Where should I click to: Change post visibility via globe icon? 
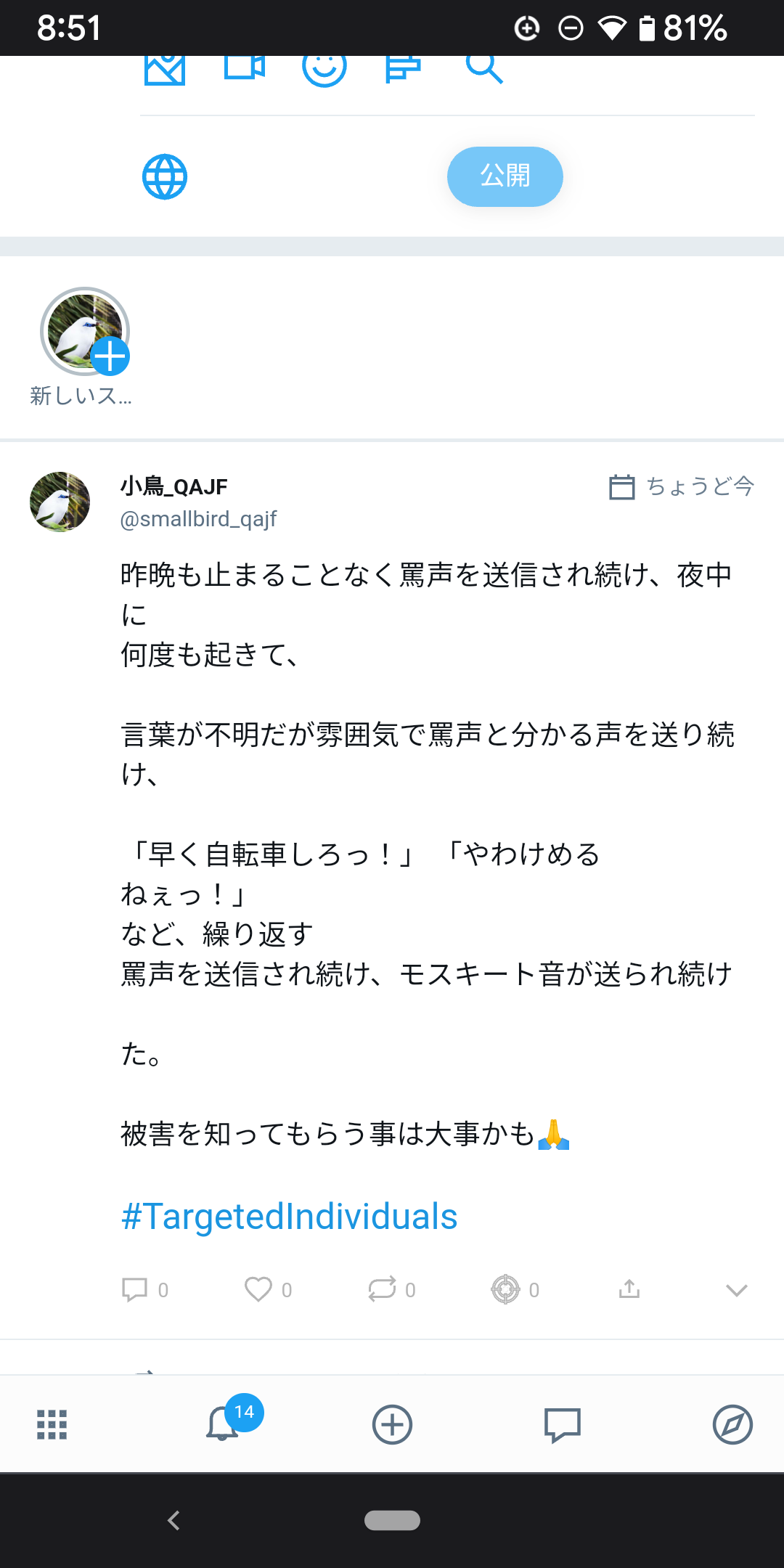(165, 176)
